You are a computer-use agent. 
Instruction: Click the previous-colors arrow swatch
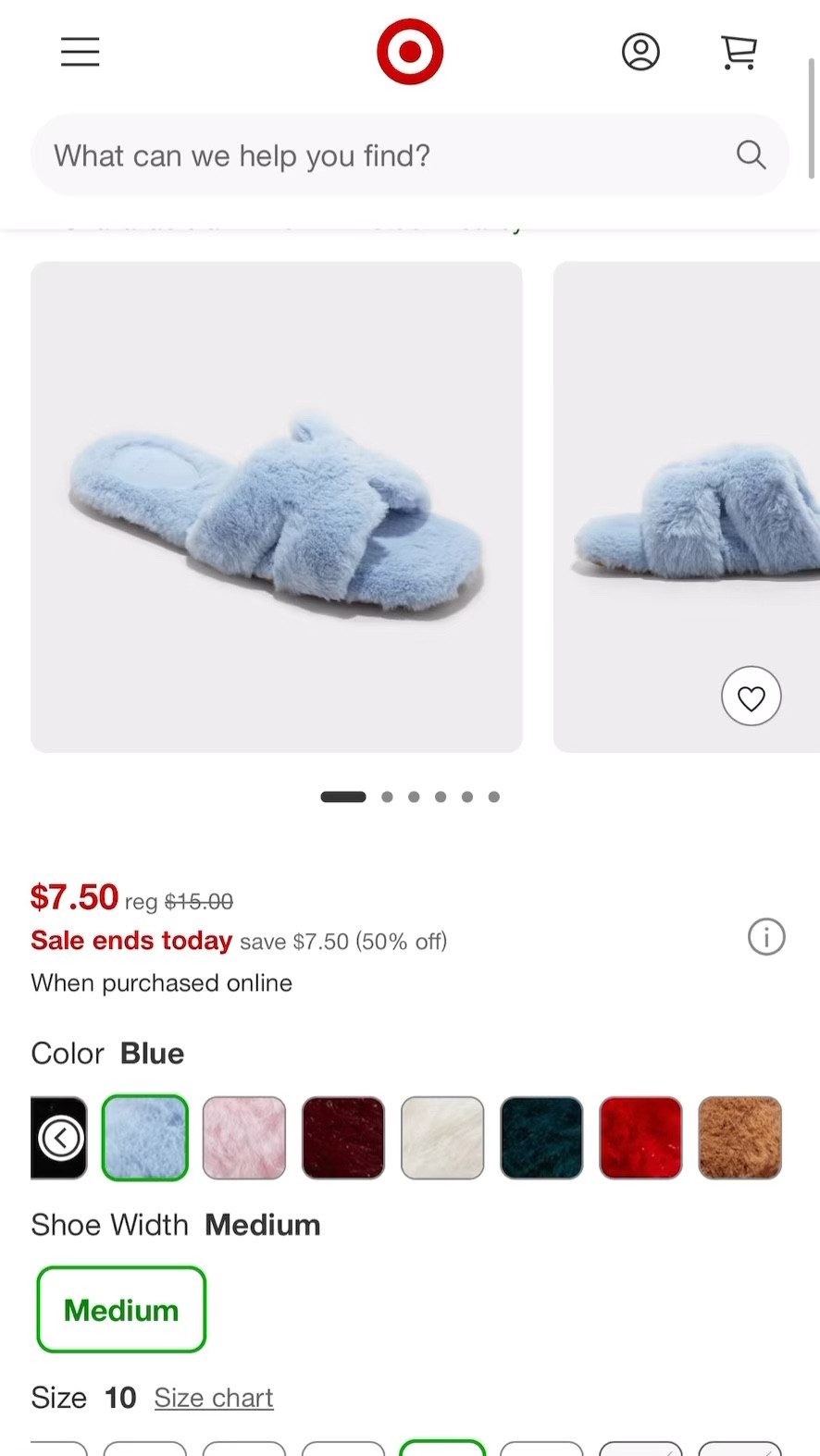tap(58, 1138)
